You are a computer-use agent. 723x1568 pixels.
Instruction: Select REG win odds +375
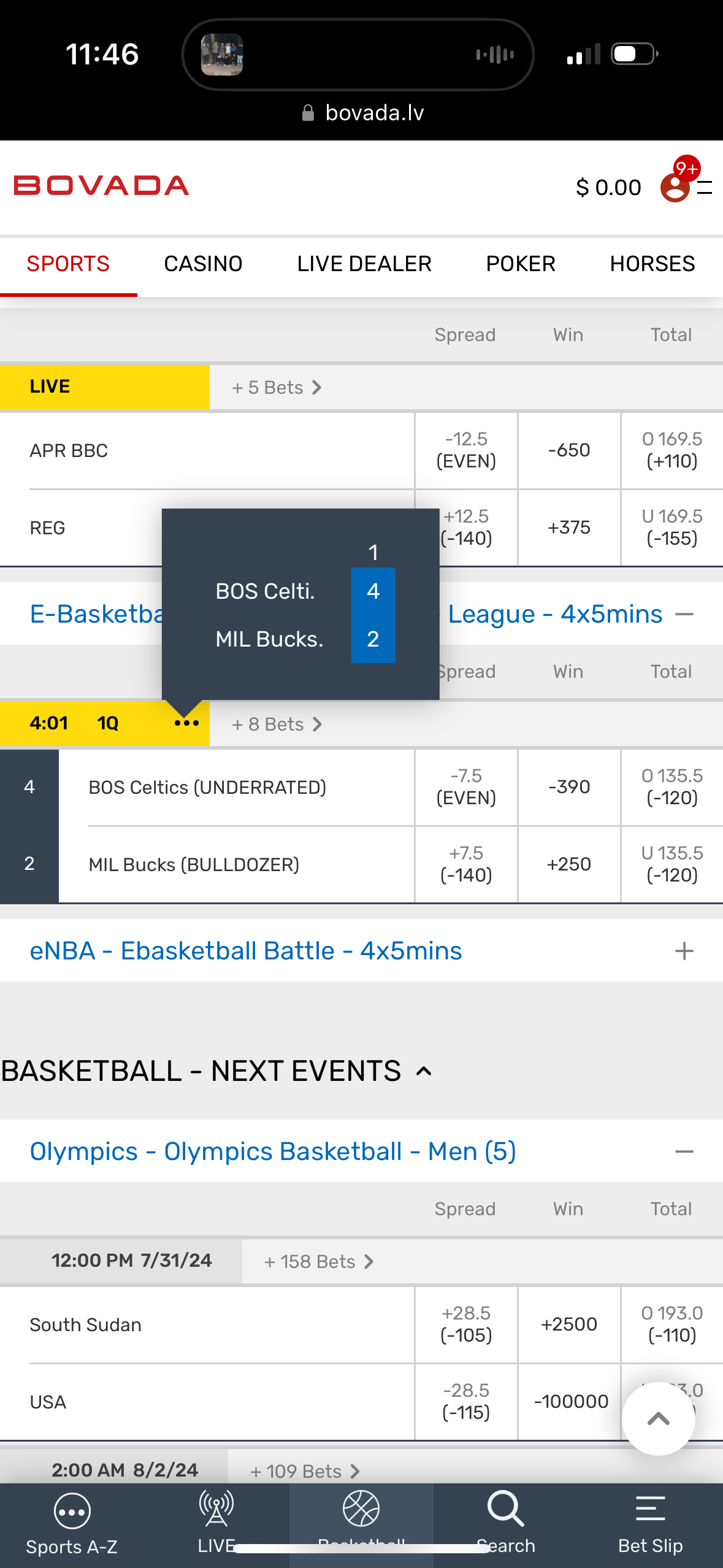click(x=569, y=528)
